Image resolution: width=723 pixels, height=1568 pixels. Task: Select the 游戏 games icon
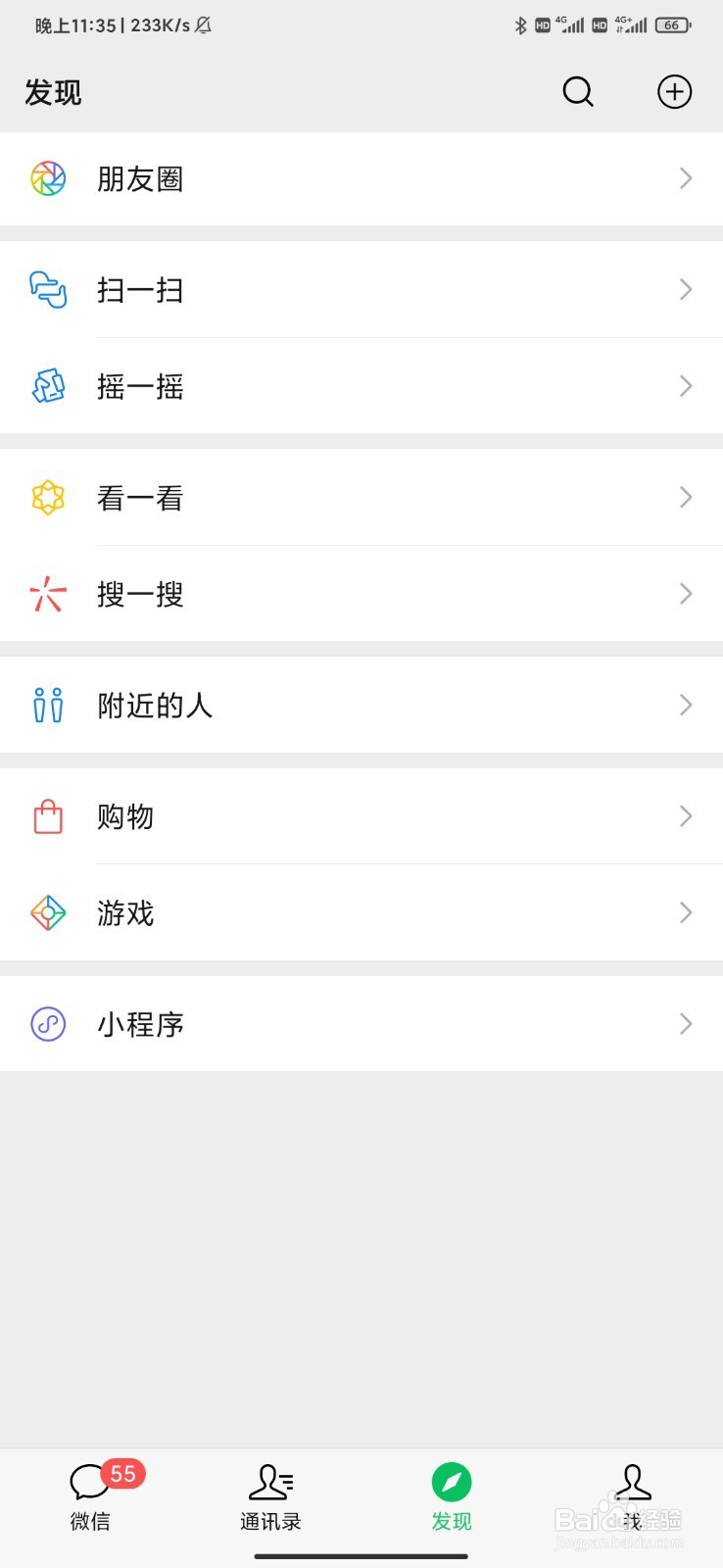[x=47, y=912]
